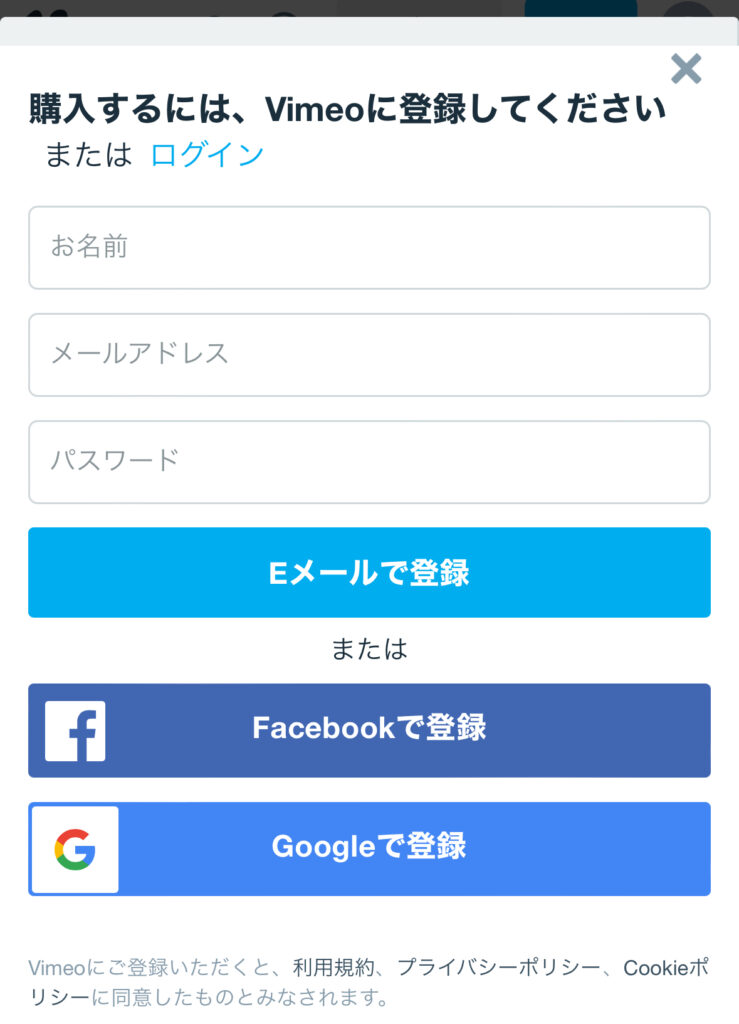
Task: Select the メールアドレス email field
Action: click(x=369, y=355)
